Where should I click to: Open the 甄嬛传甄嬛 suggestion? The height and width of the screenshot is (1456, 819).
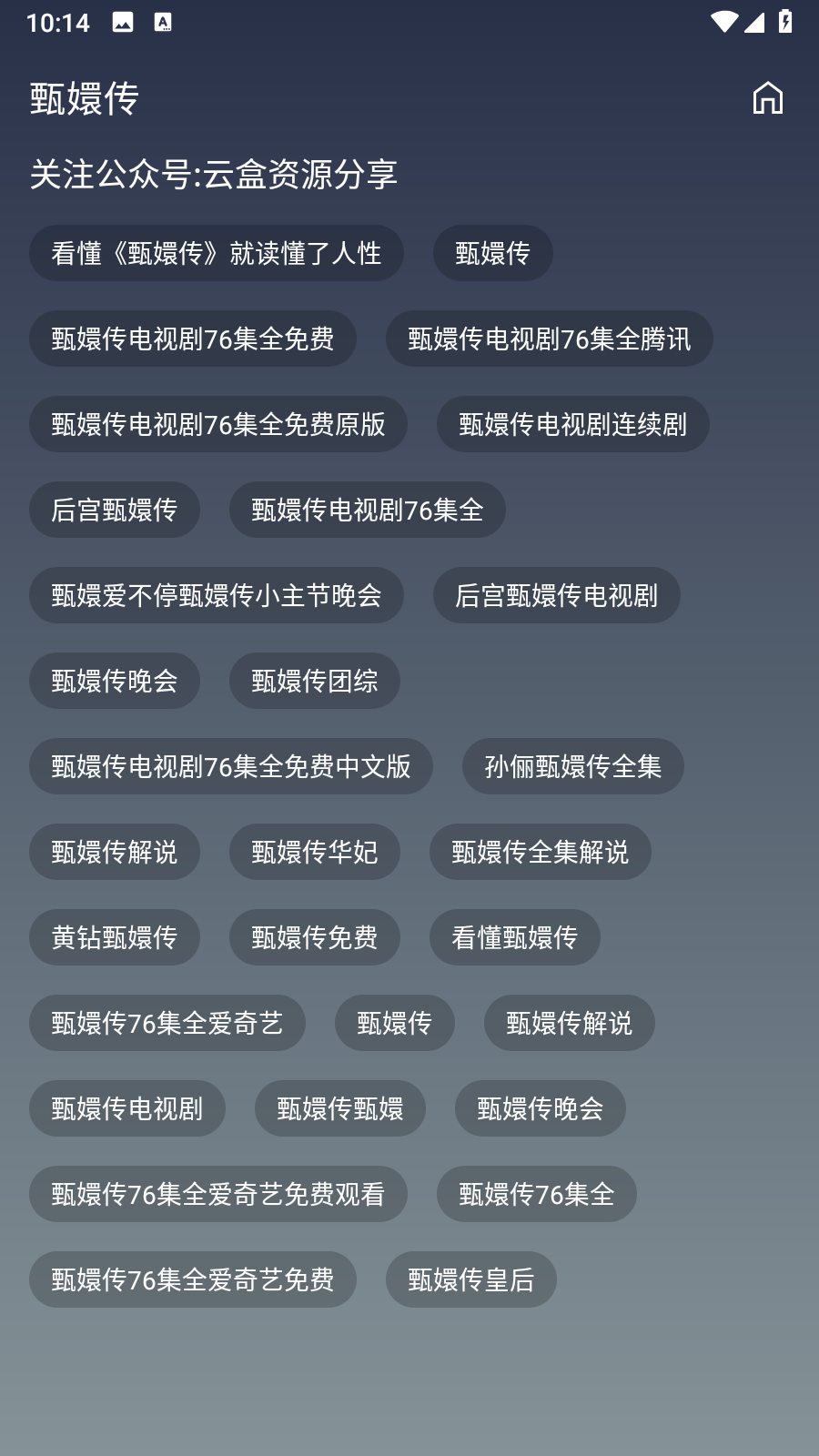click(339, 1108)
